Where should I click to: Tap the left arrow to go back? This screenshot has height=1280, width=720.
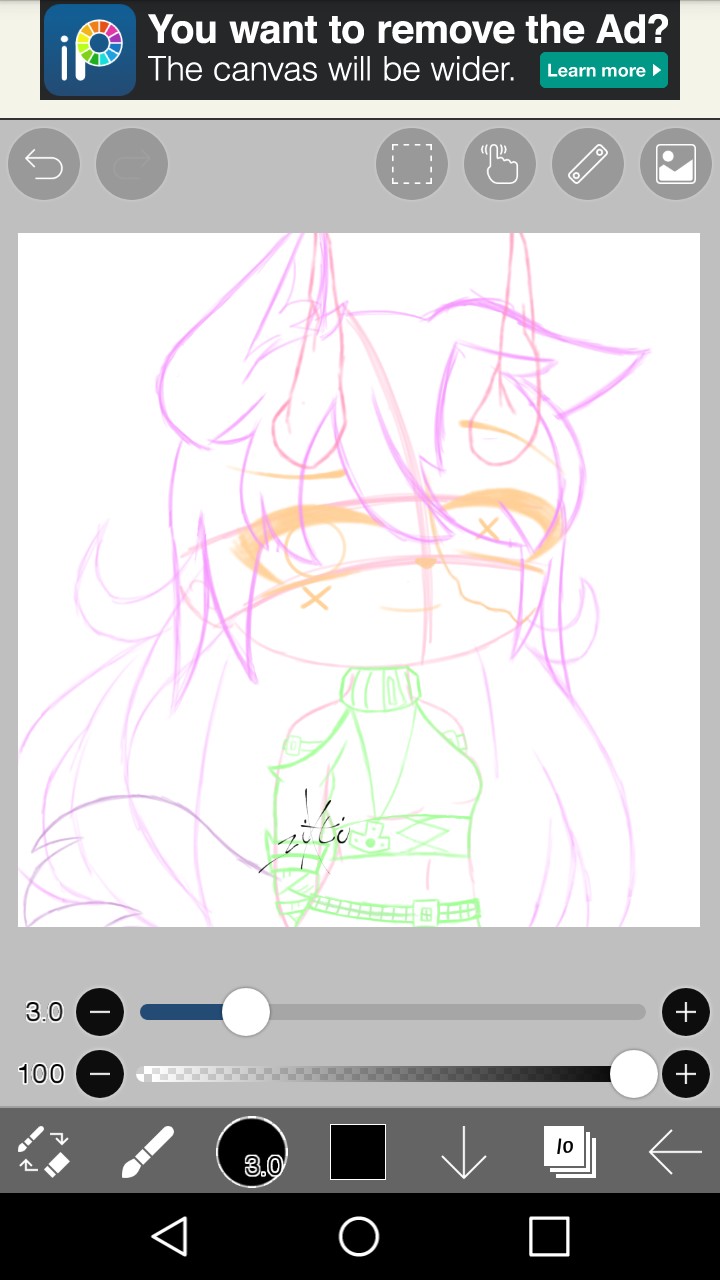click(x=675, y=1152)
